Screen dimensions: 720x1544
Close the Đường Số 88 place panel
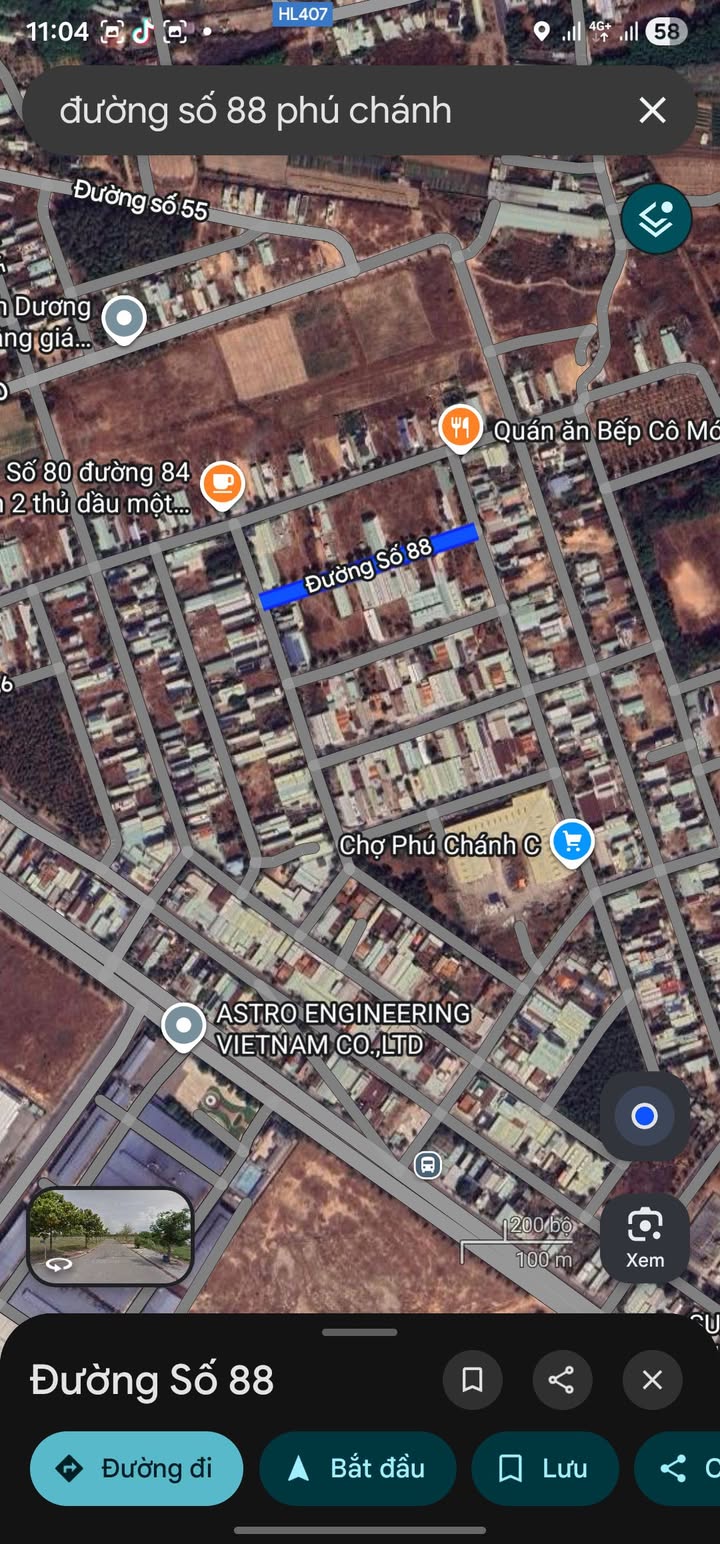652,1381
